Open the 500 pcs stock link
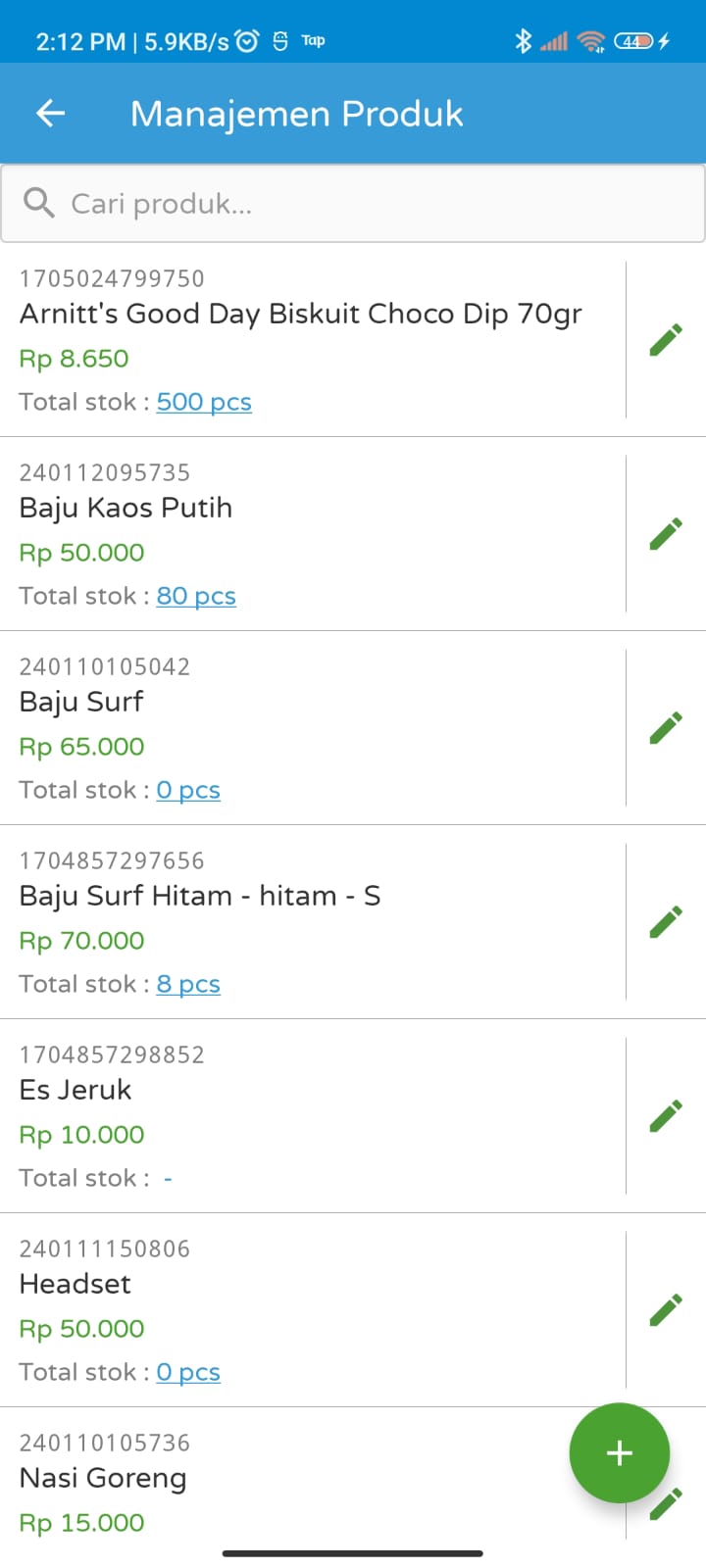The image size is (706, 1568). [204, 402]
